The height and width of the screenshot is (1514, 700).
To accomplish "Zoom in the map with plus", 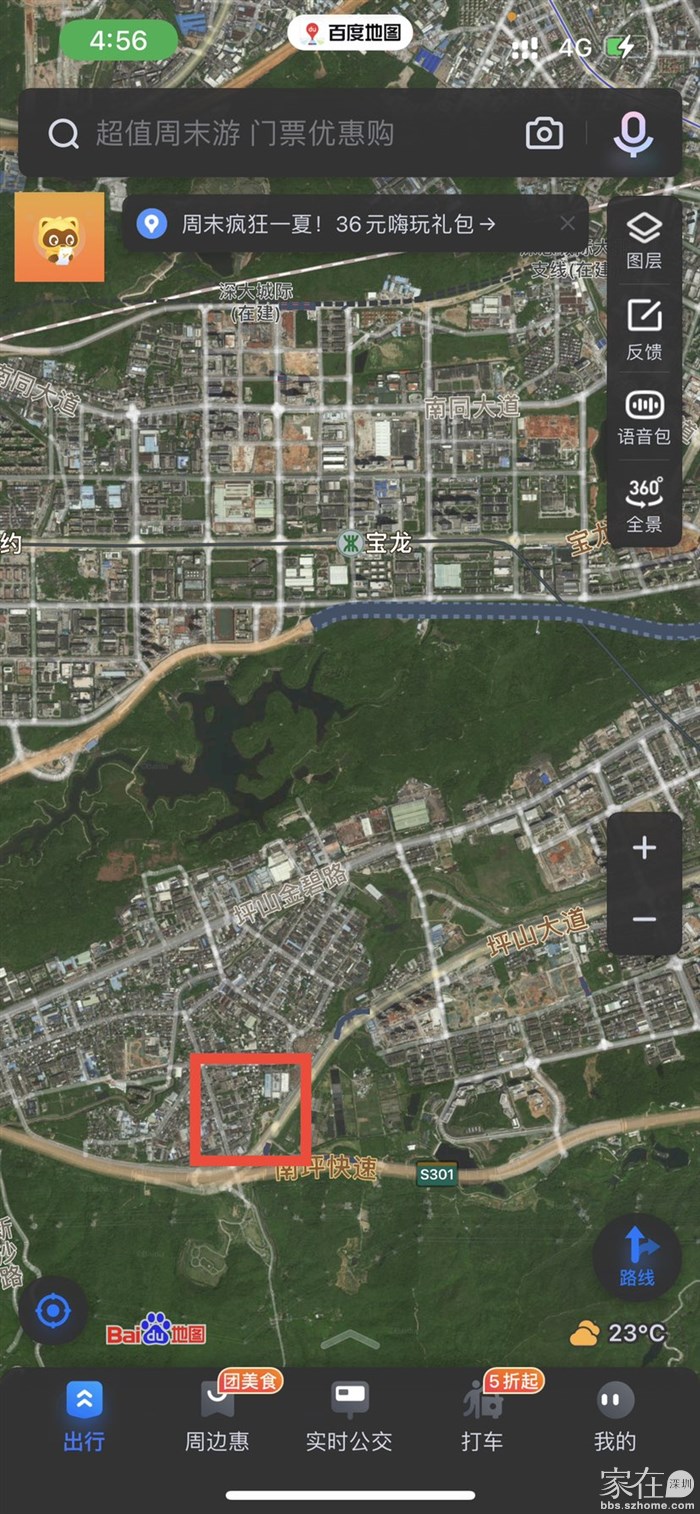I will [x=644, y=849].
